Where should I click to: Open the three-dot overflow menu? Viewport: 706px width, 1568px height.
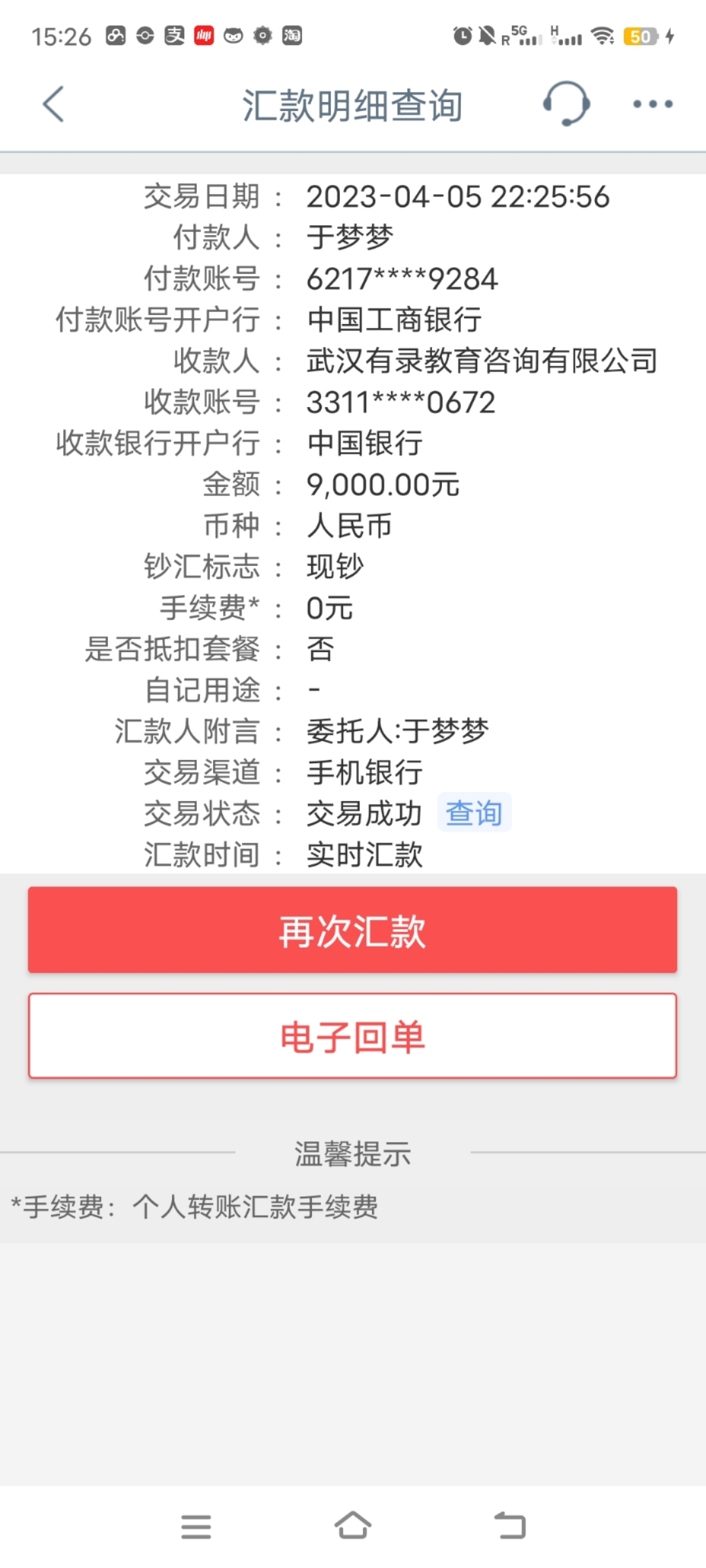652,104
